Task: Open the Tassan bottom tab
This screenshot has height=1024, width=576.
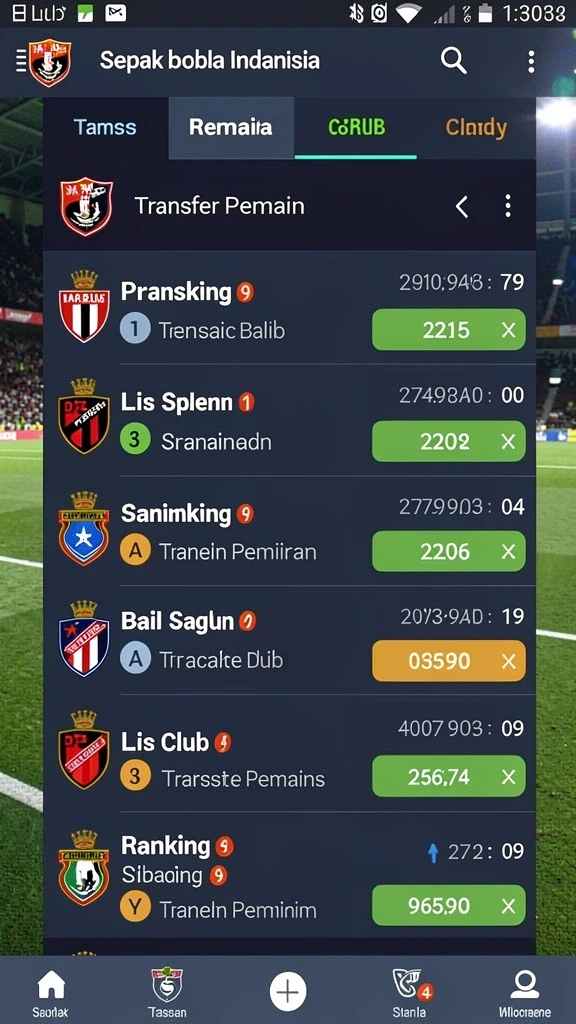Action: coord(167,993)
